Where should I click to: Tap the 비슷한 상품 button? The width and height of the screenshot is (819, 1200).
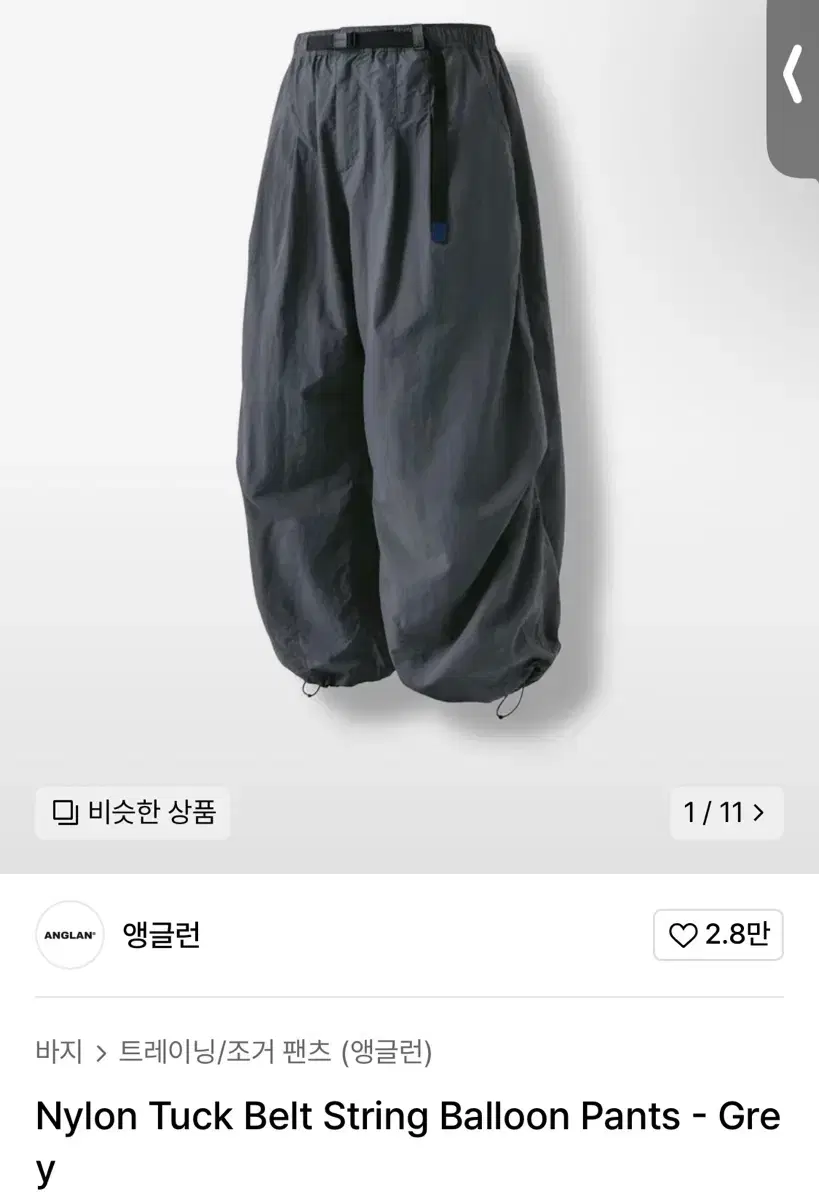point(133,812)
